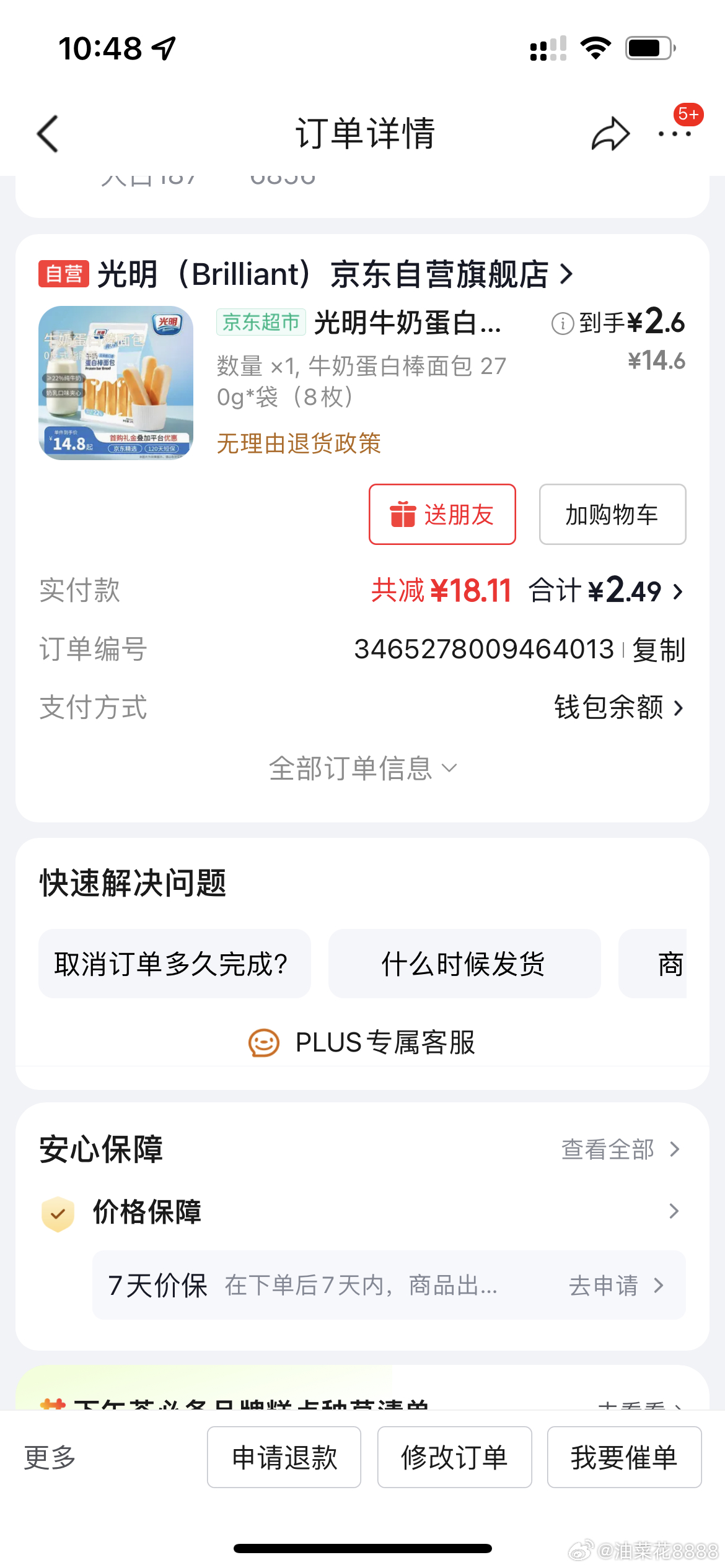Expand 全部订单信息
The image size is (725, 1568).
click(x=362, y=769)
